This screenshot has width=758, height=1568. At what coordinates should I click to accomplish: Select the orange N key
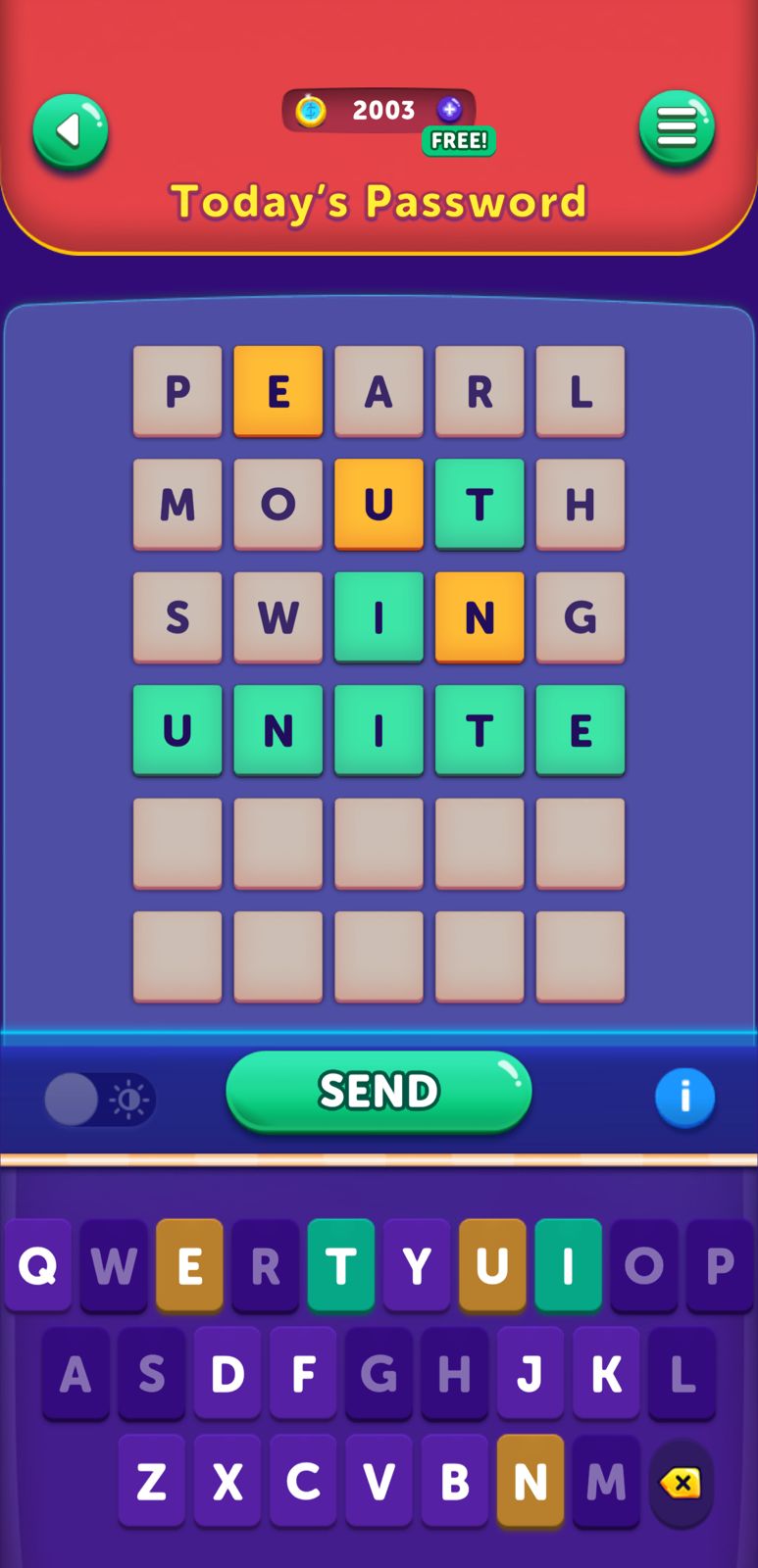[x=531, y=1482]
